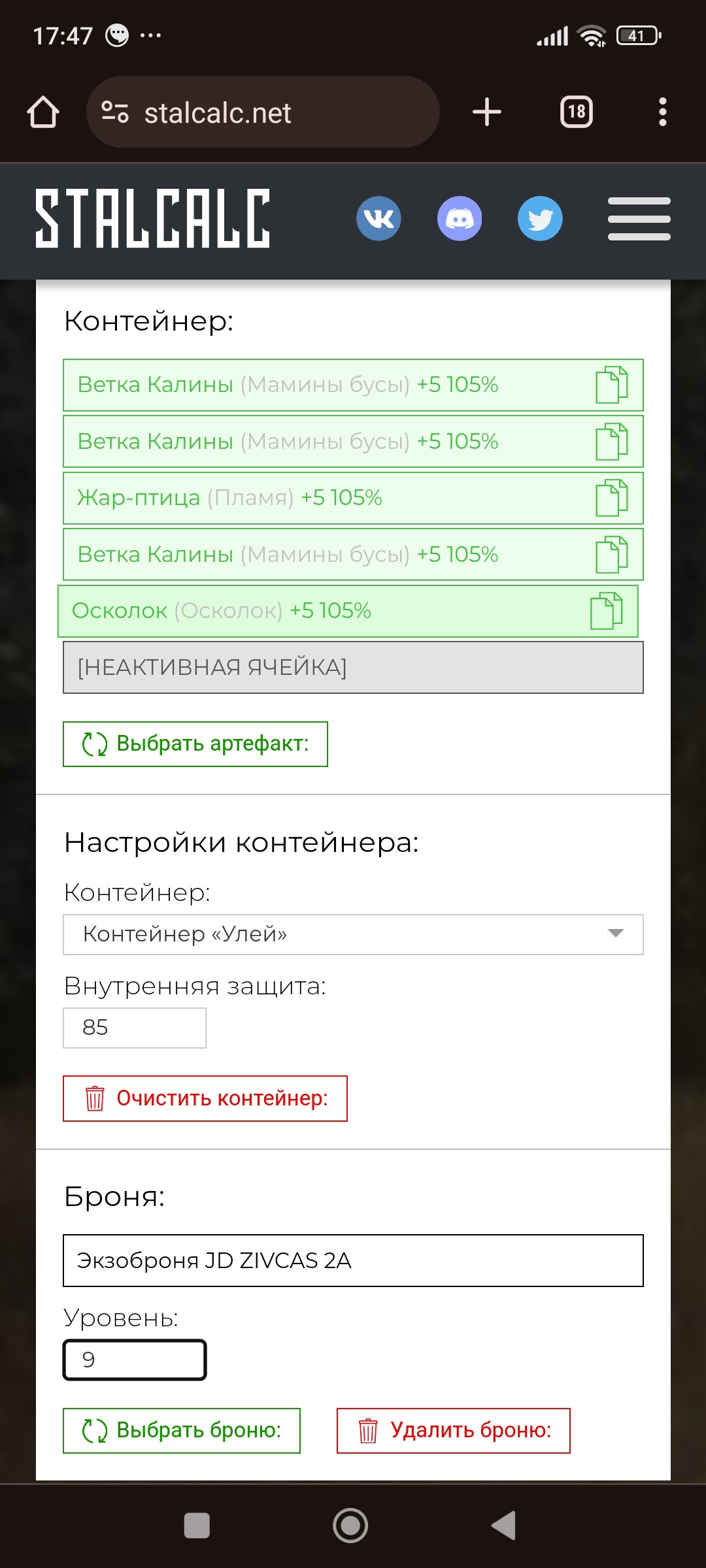Open the VK social link

tap(378, 218)
